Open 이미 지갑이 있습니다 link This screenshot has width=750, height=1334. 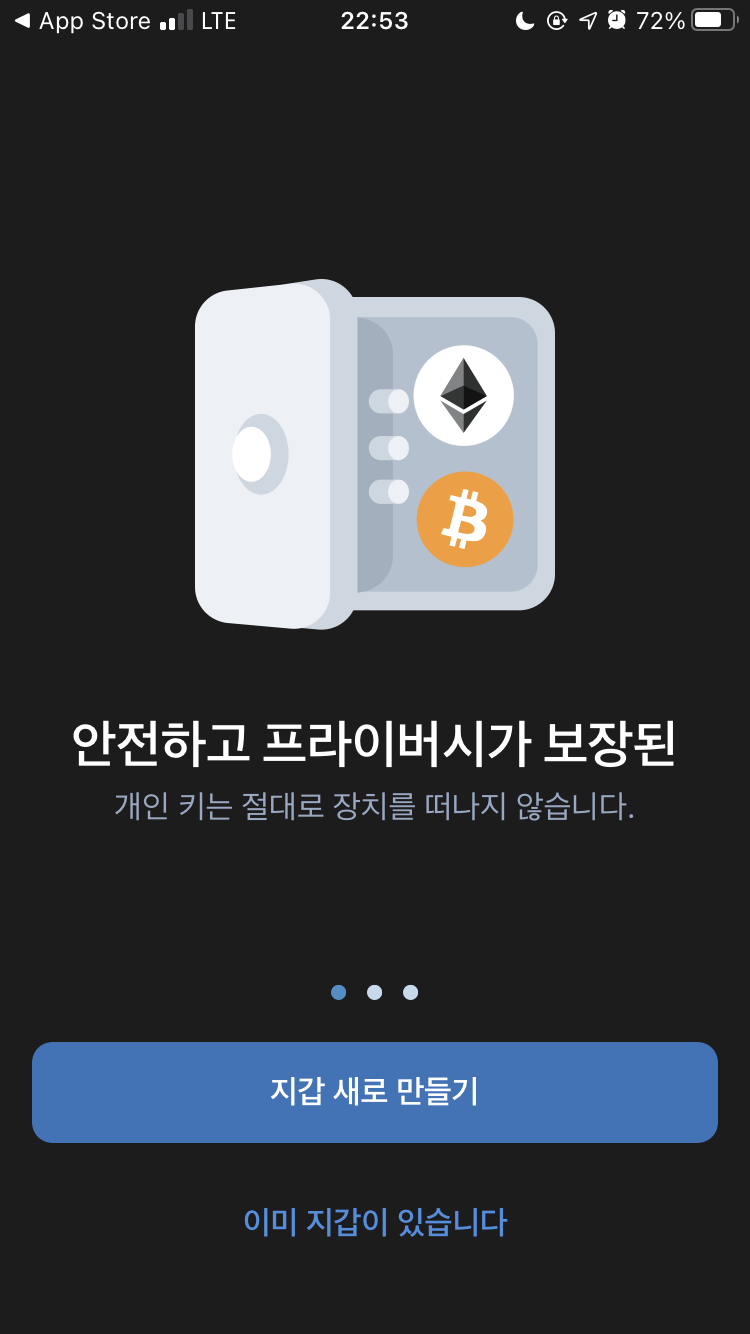(x=375, y=1222)
